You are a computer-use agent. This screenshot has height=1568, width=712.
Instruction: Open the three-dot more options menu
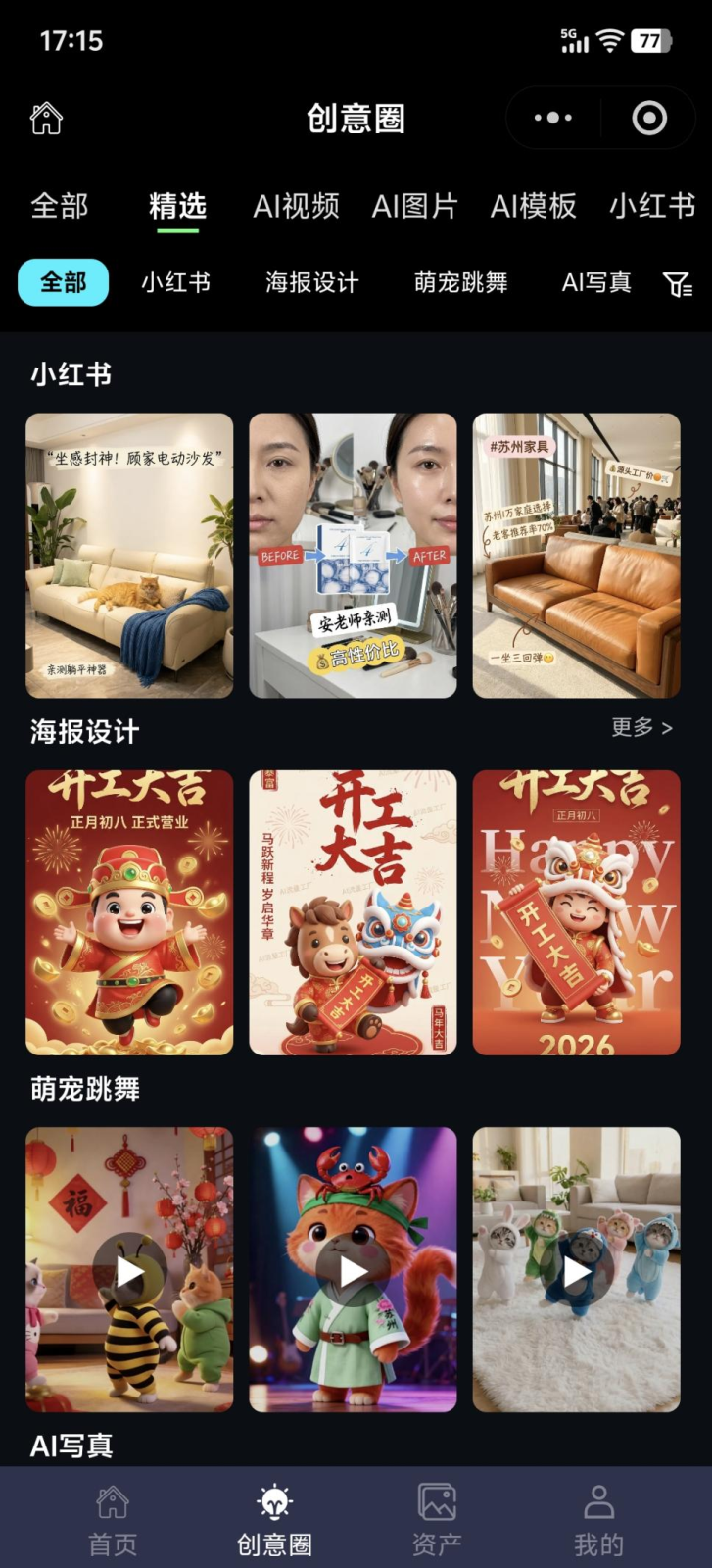550,117
